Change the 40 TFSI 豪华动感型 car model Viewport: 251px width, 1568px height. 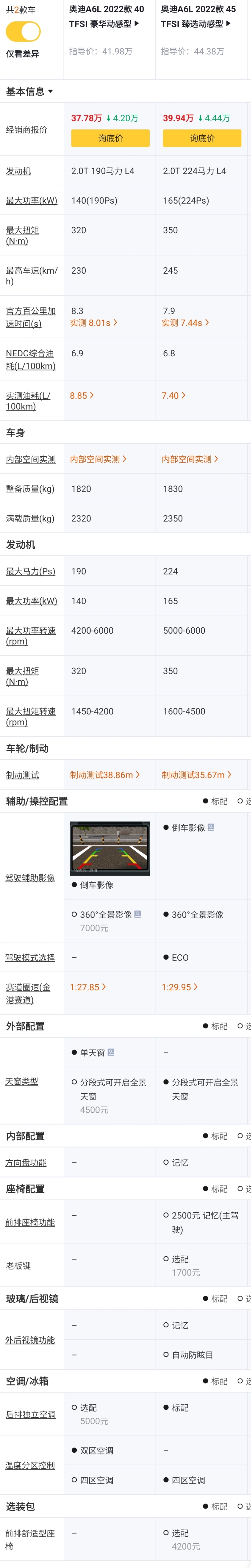(x=107, y=16)
